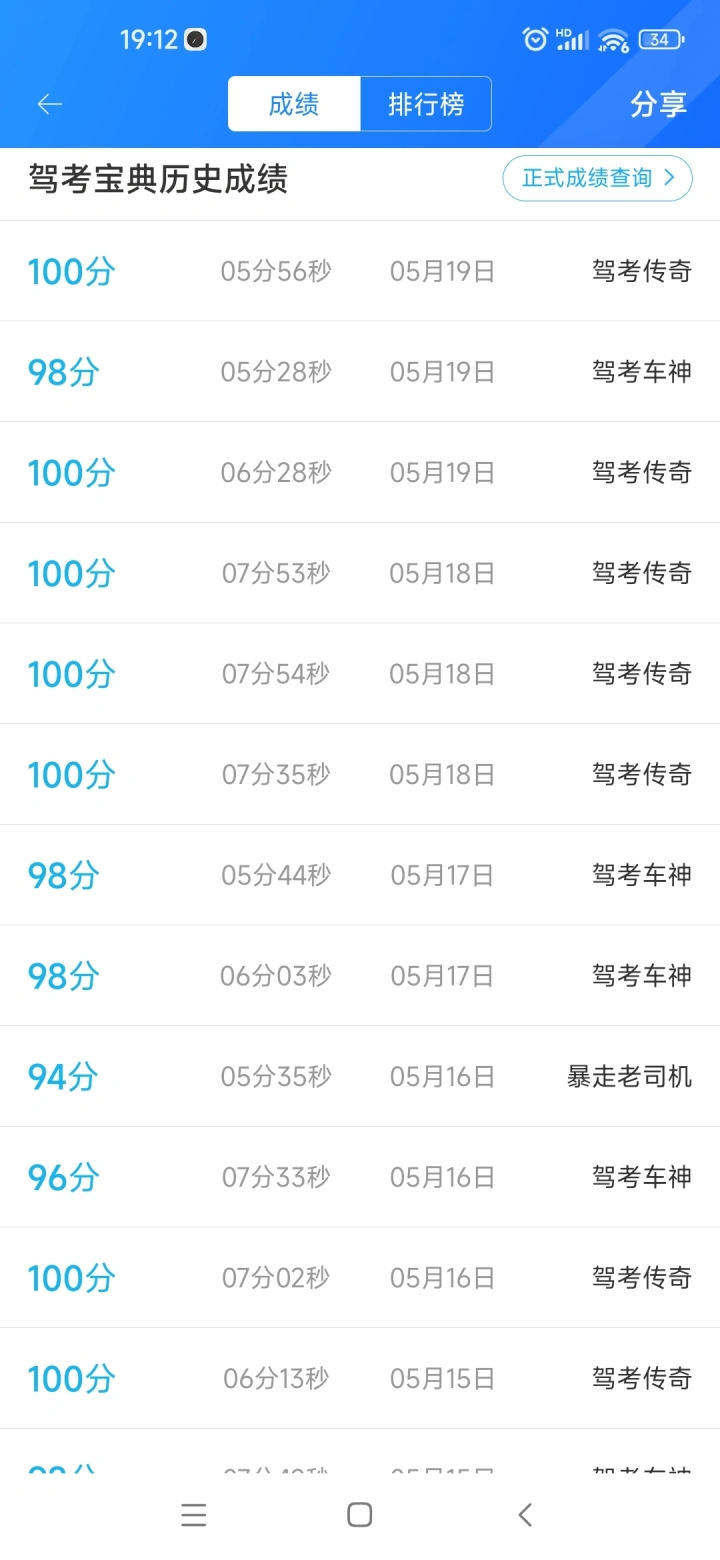The width and height of the screenshot is (720, 1560).
Task: Open the 100分 record from 05月15日
Action: [360, 1379]
